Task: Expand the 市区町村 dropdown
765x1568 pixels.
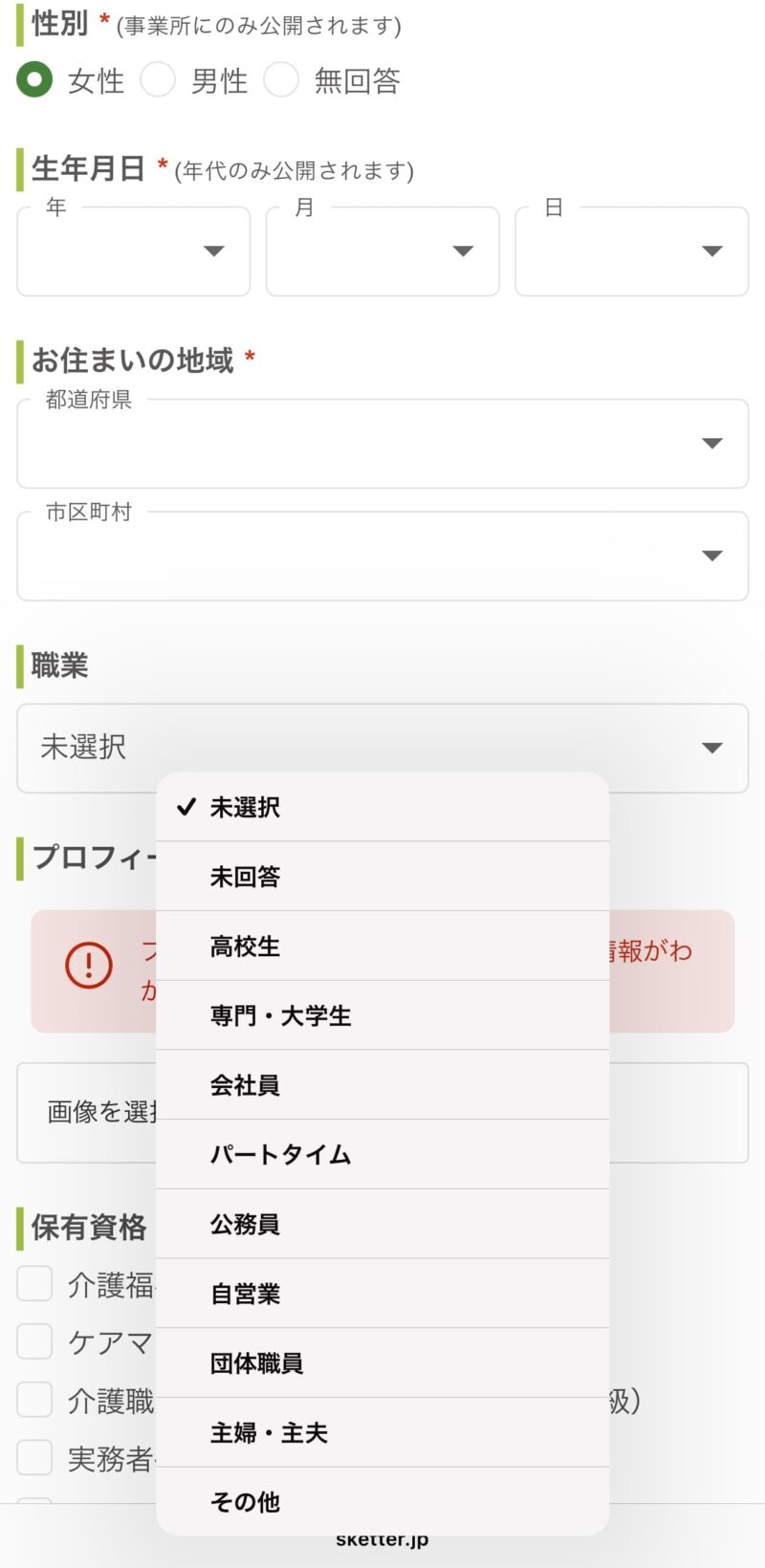Action: [x=382, y=555]
